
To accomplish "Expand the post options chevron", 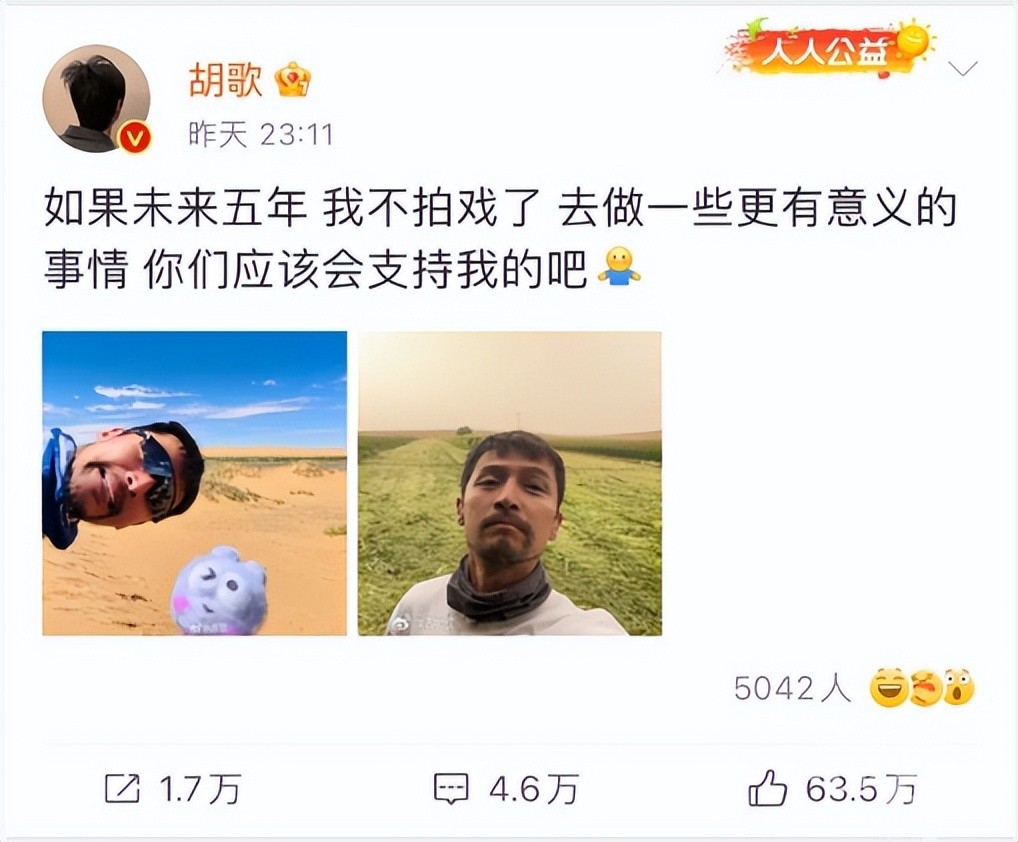I will 962,69.
